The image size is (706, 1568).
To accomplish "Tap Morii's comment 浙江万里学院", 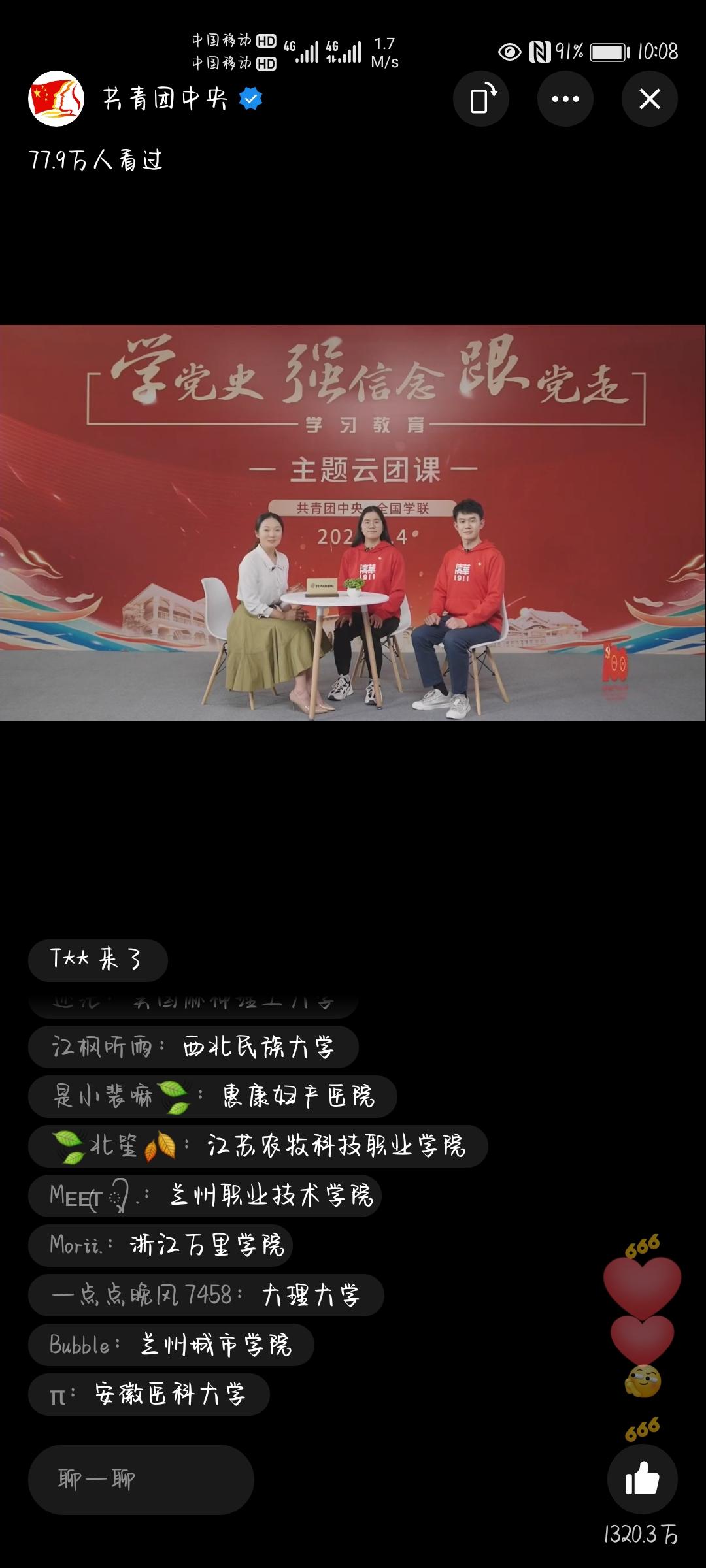I will pyautogui.click(x=160, y=1245).
